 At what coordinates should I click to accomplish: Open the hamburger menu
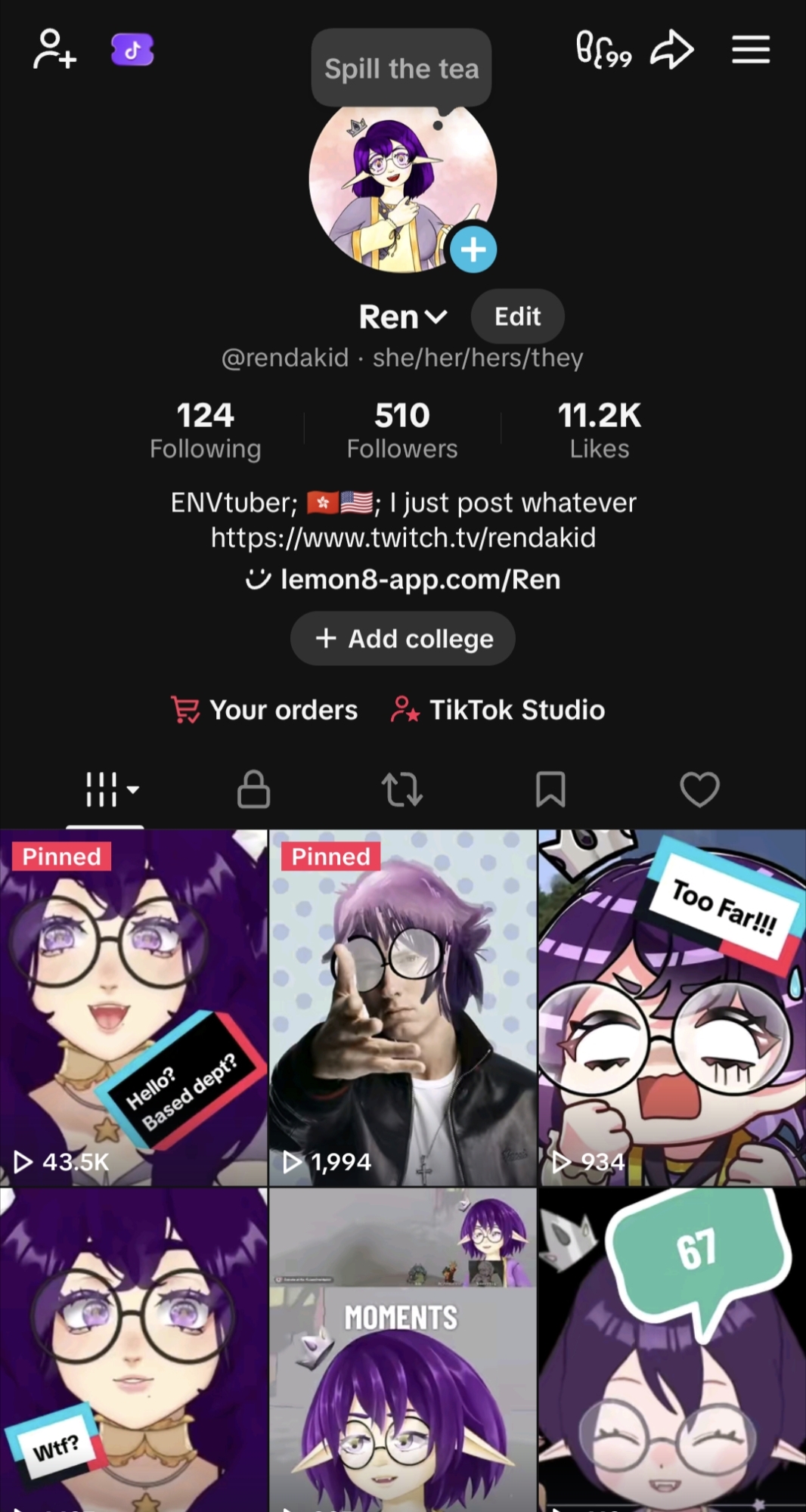point(750,50)
